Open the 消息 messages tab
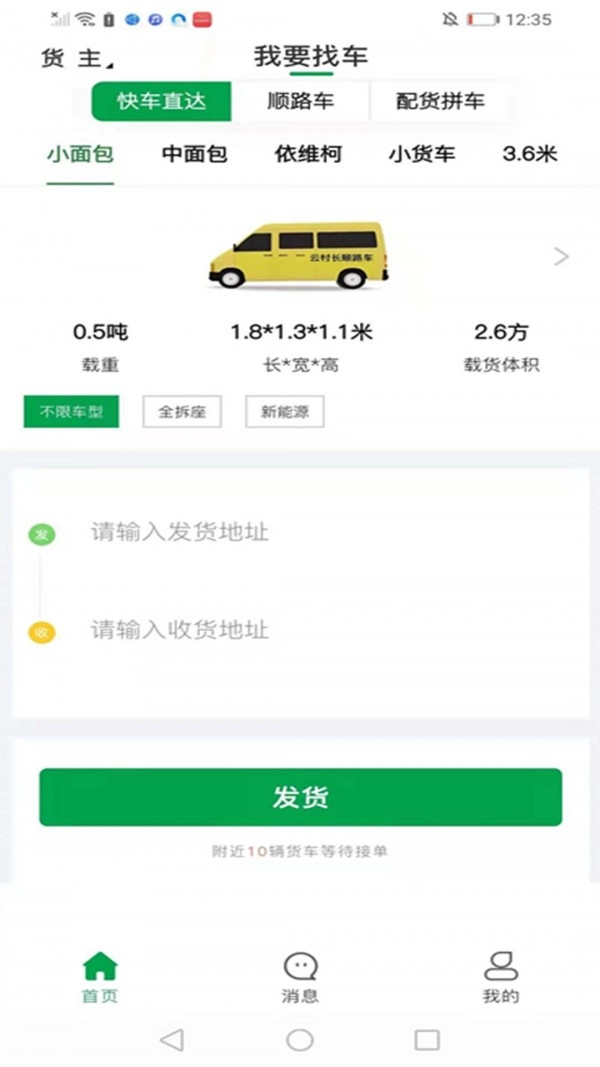The image size is (600, 1067). click(x=300, y=977)
